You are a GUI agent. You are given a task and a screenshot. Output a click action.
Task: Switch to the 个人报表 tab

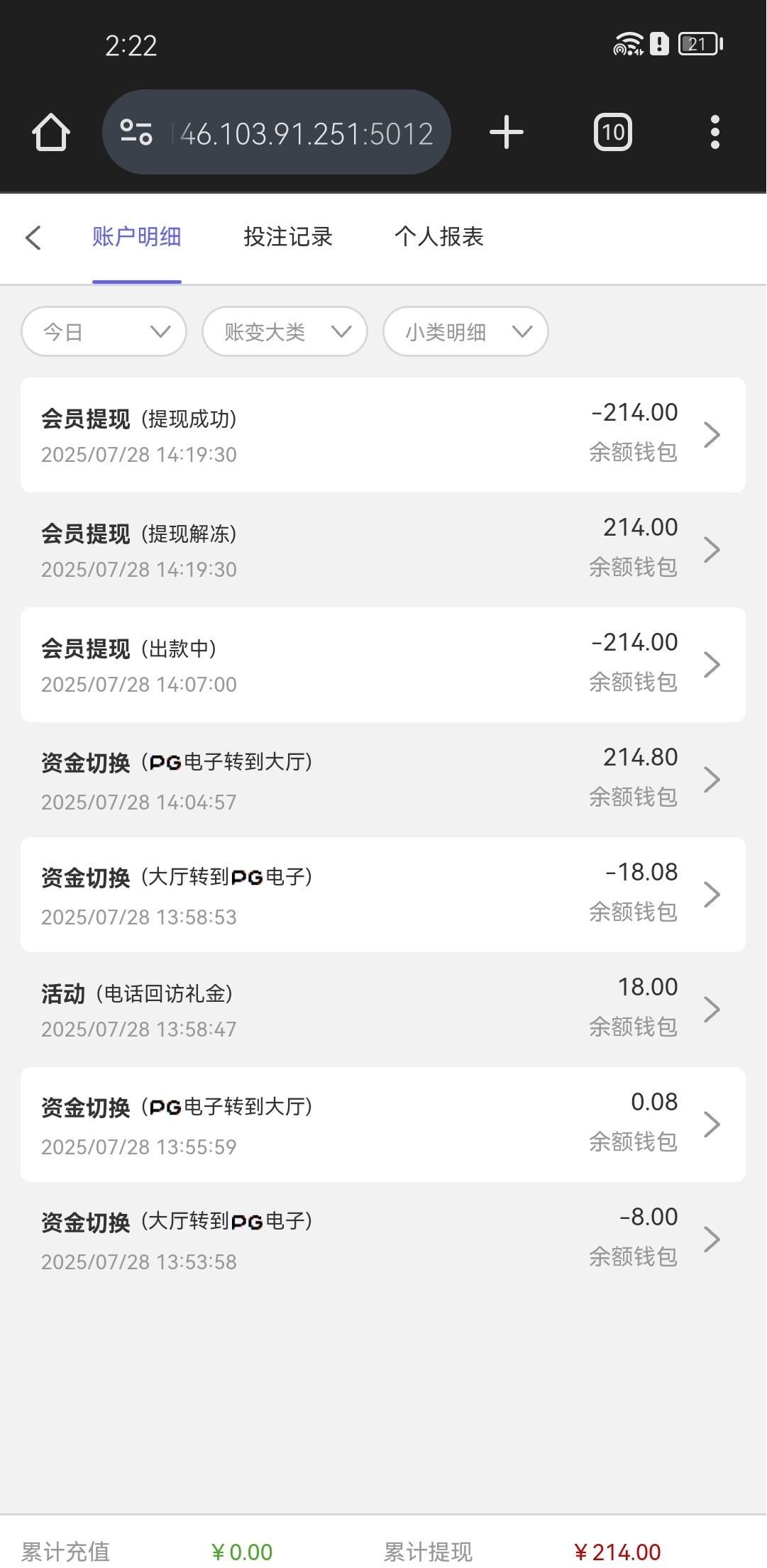[x=439, y=237]
